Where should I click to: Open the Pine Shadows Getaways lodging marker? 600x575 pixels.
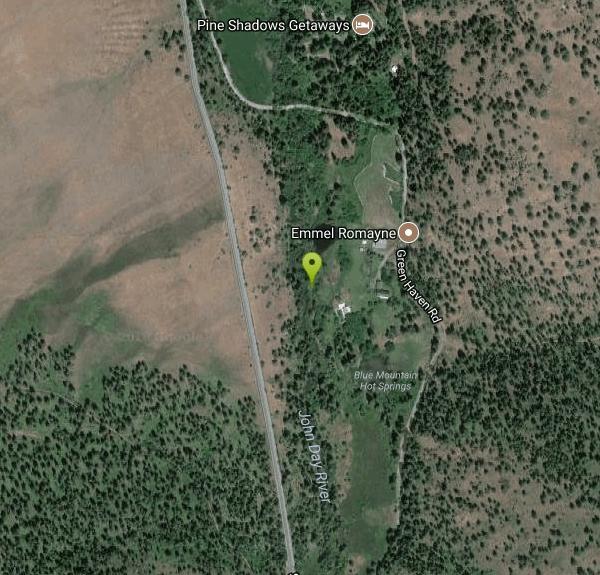[363, 24]
